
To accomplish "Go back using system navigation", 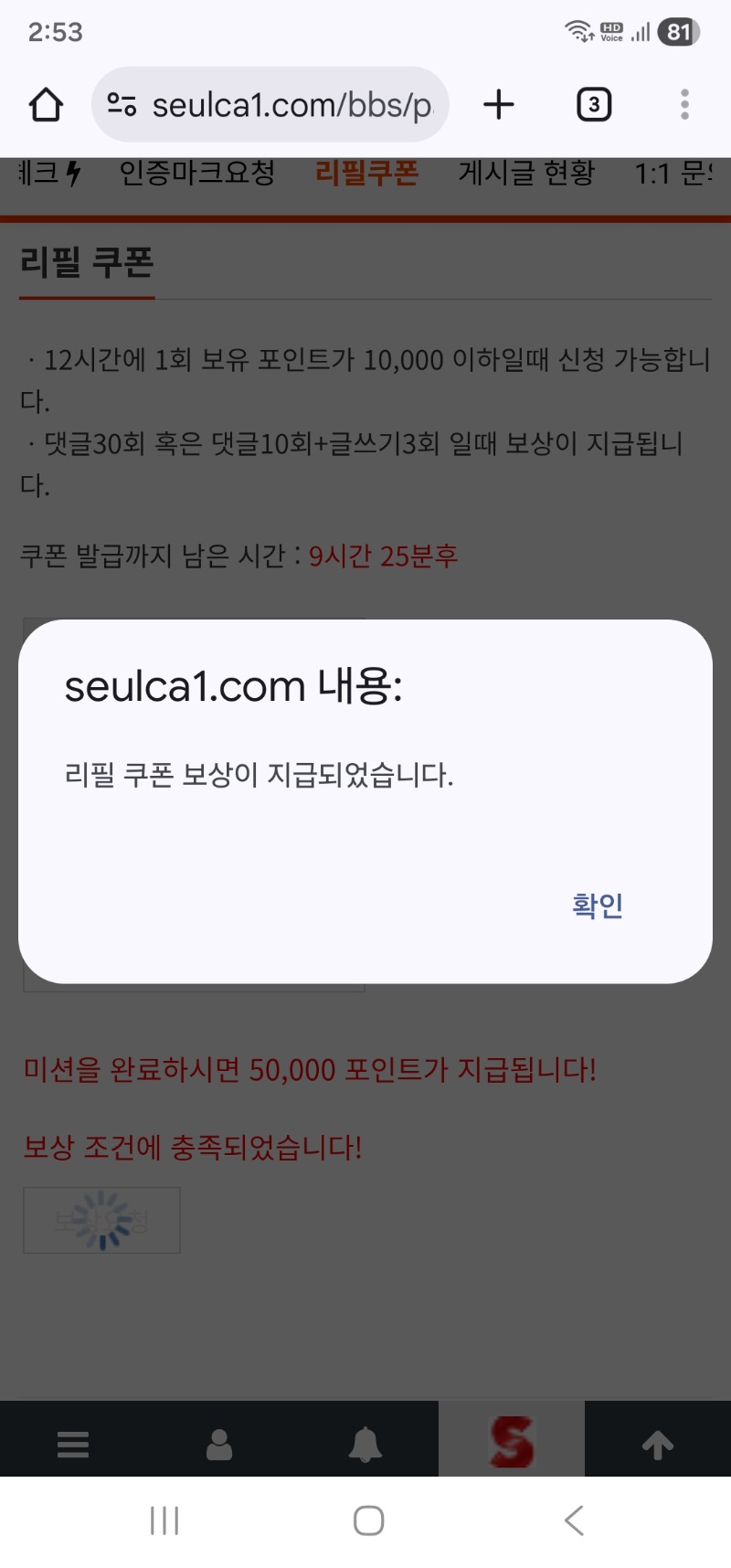I will click(574, 1520).
